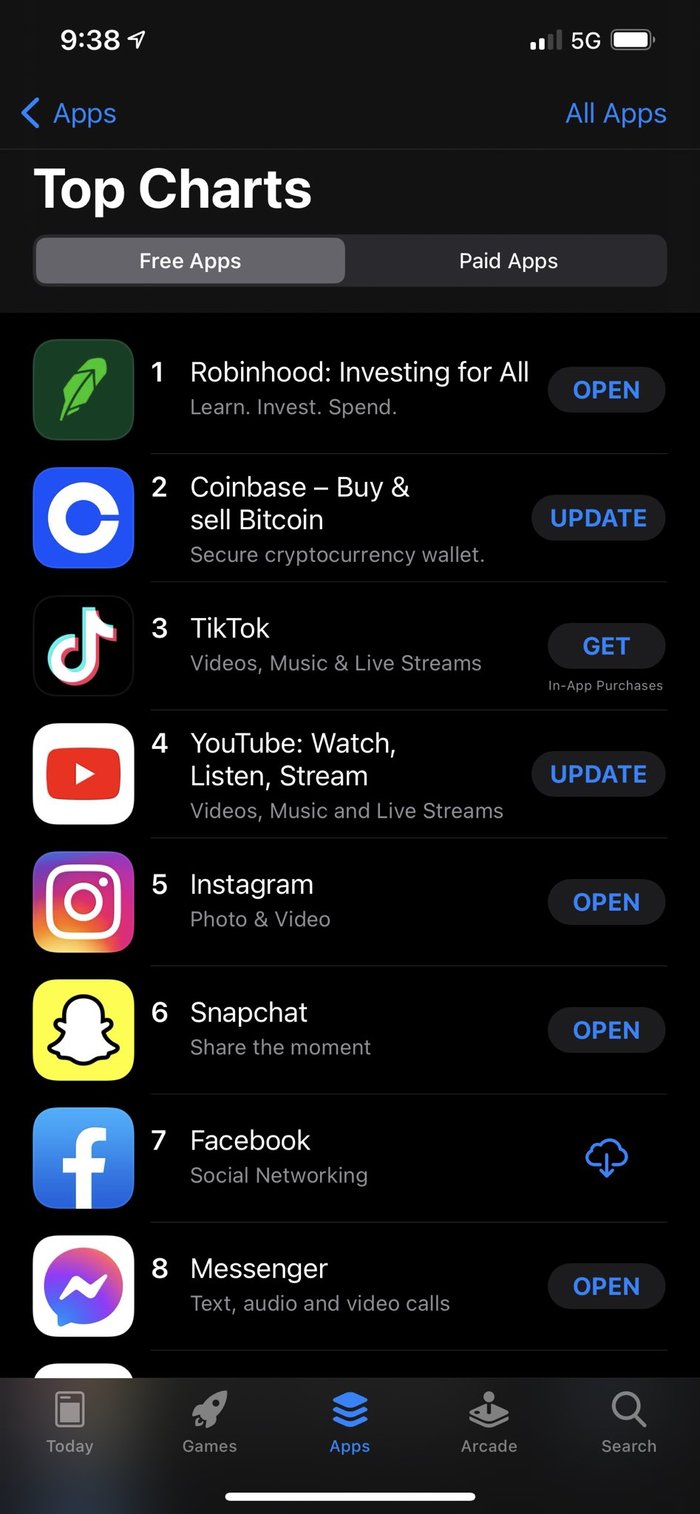Update the Coinbase app
Viewport: 700px width, 1514px height.
tap(598, 518)
